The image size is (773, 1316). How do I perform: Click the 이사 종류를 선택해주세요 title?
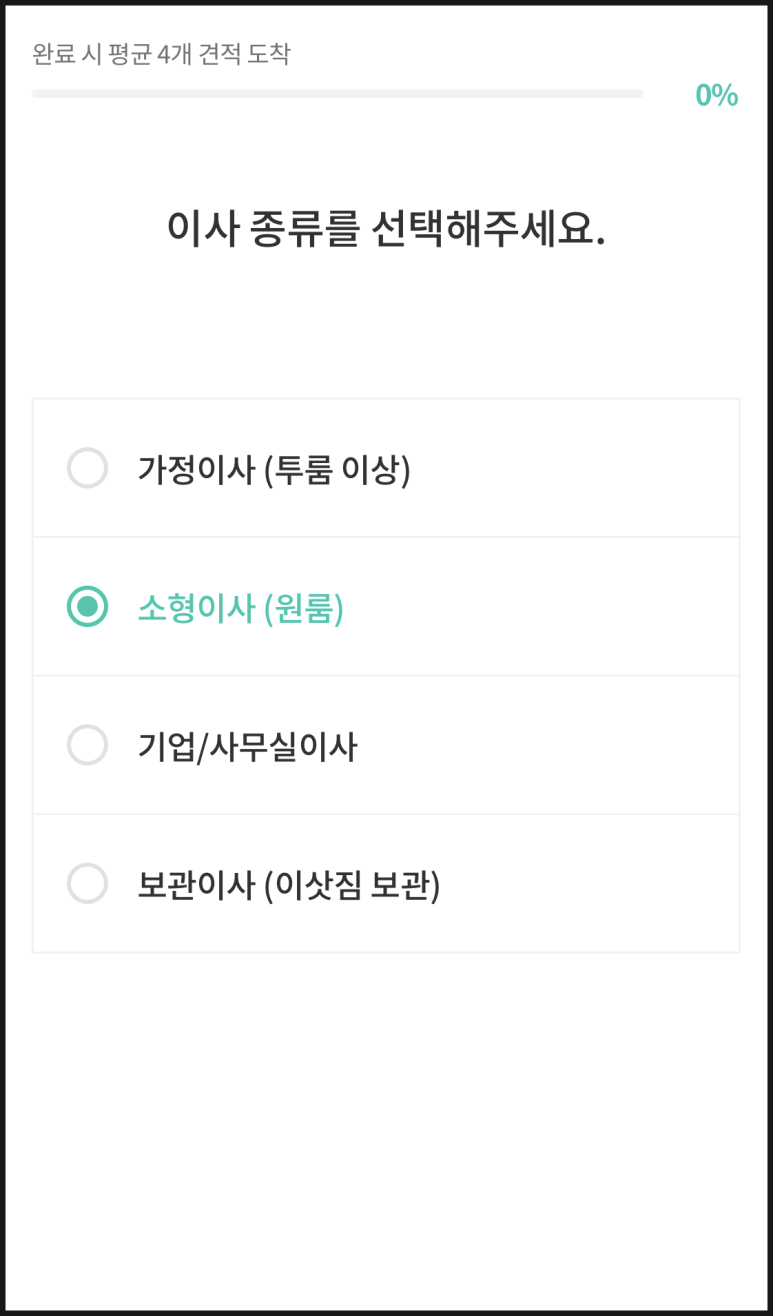(x=386, y=227)
